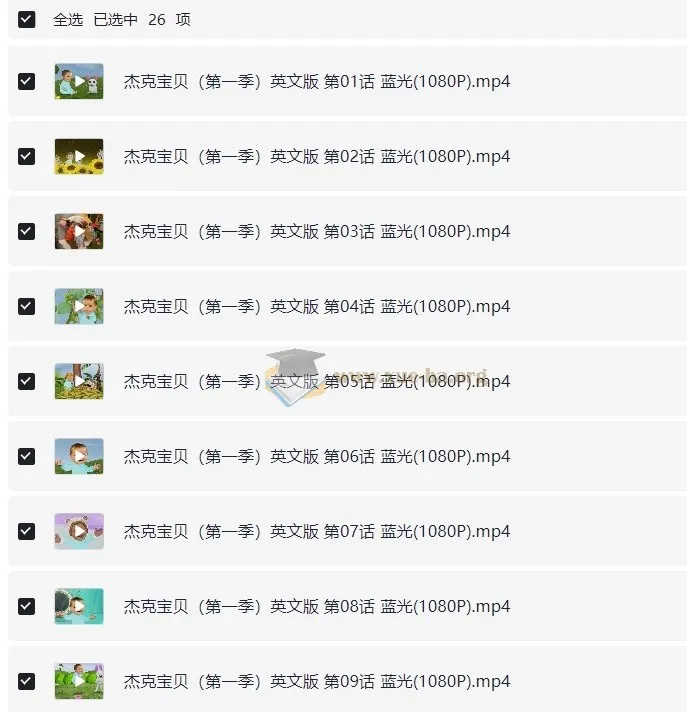This screenshot has height=712, width=687.
Task: Uncheck the 第02话 file checkbox
Action: (27, 156)
